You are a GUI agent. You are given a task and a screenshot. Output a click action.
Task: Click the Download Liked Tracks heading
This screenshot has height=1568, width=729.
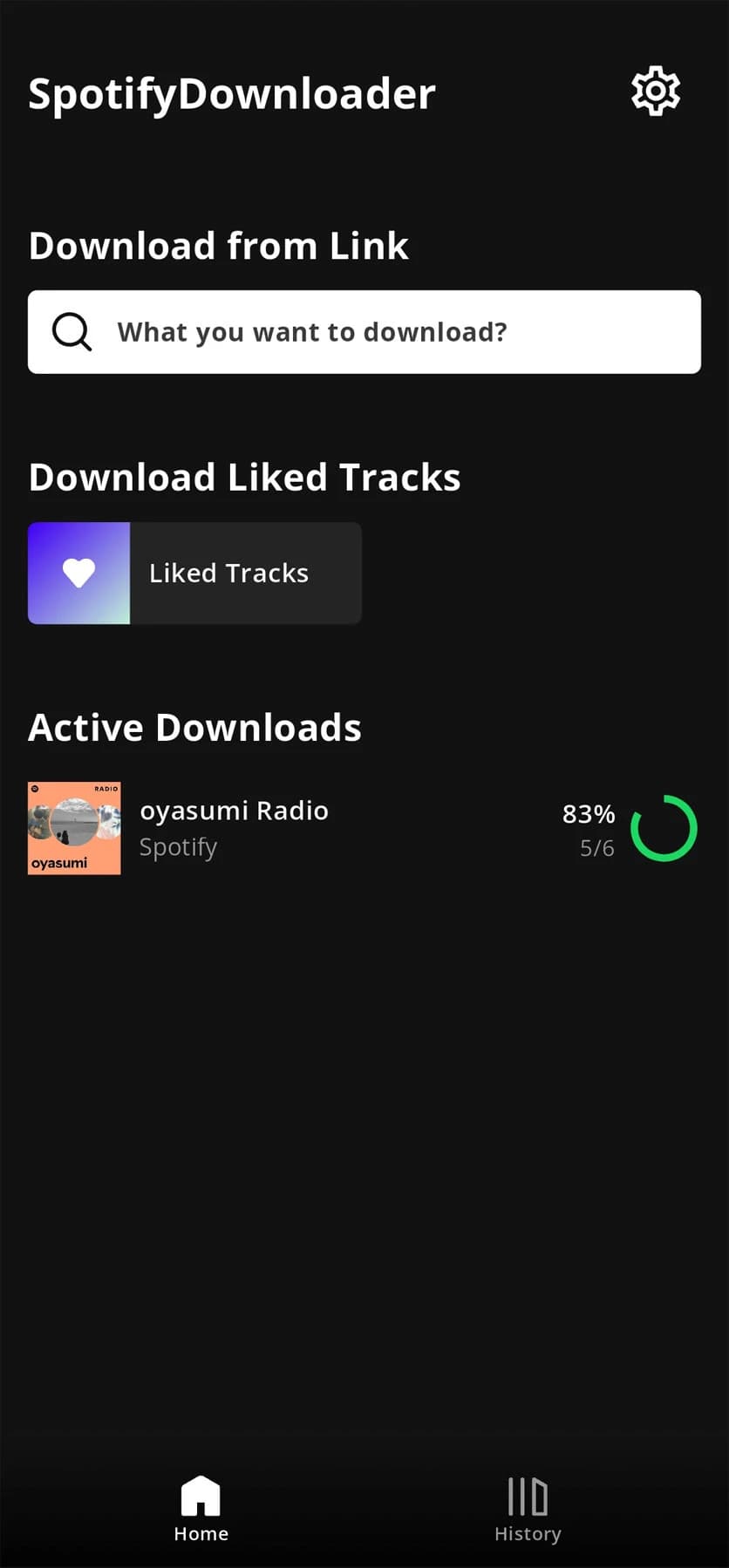[244, 477]
